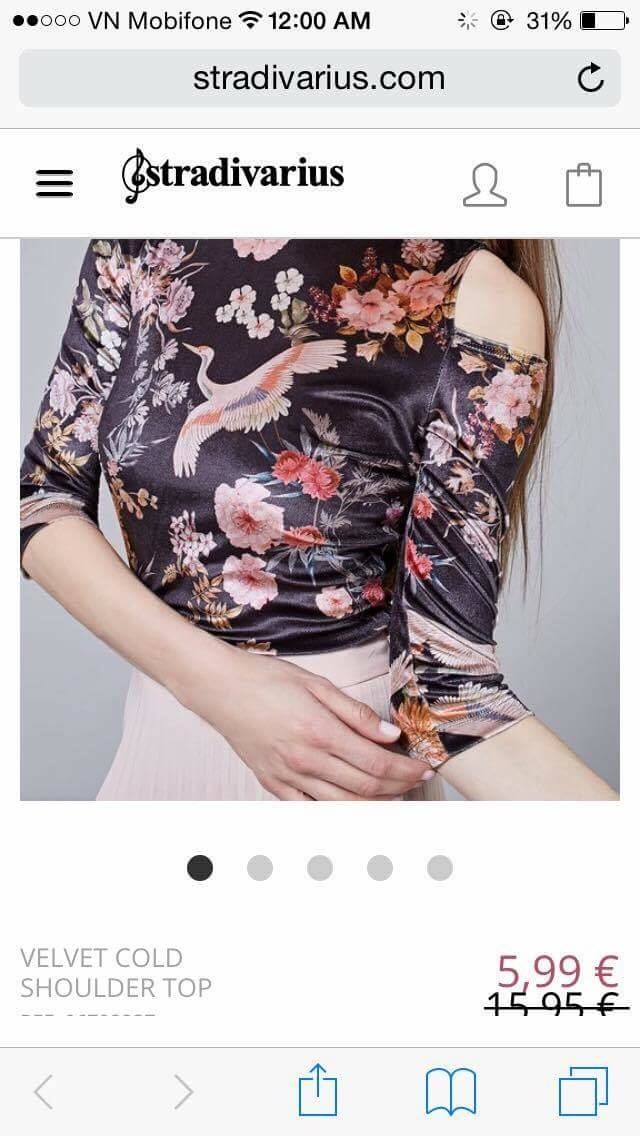
Task: Jump to the second photo dot
Action: coord(260,867)
